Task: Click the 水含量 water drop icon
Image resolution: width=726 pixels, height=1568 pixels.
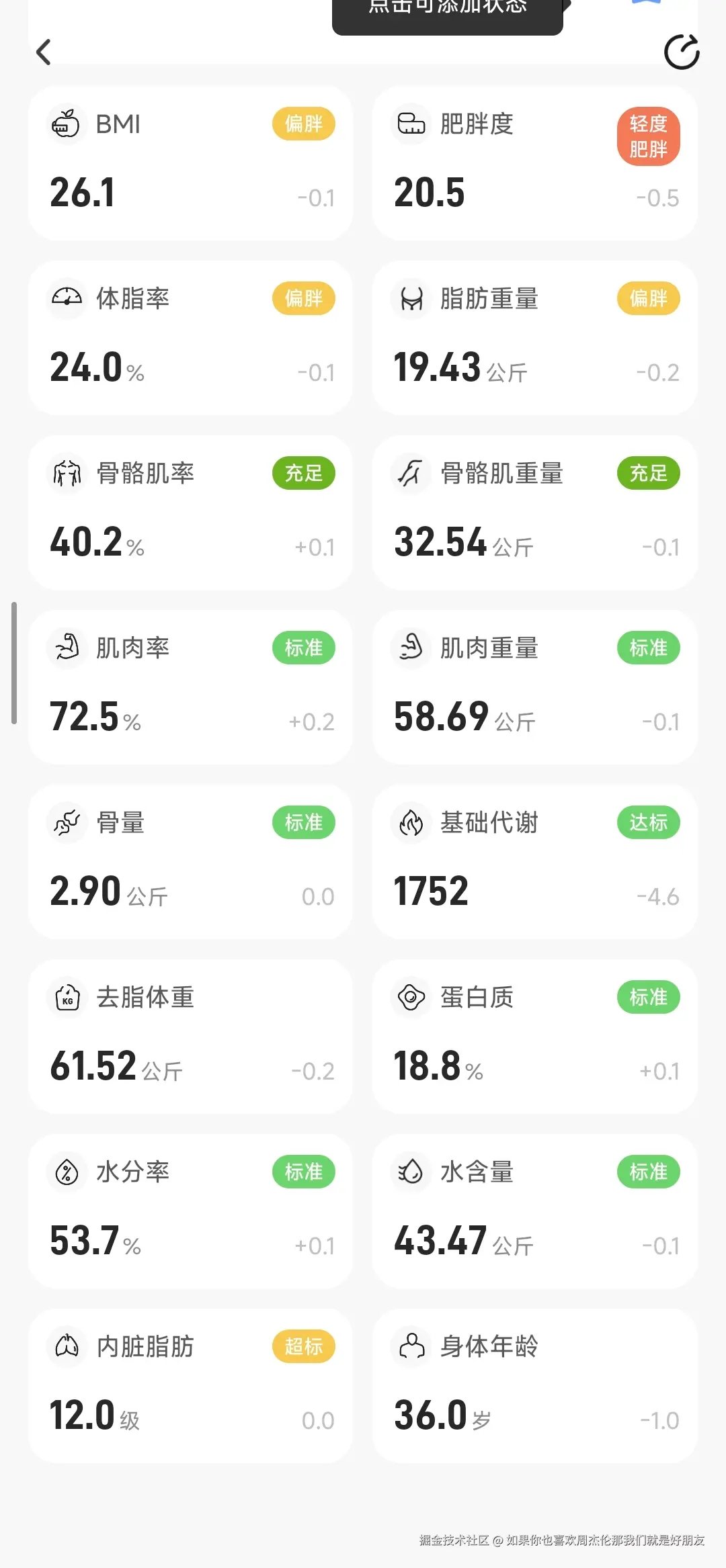Action: [411, 1172]
